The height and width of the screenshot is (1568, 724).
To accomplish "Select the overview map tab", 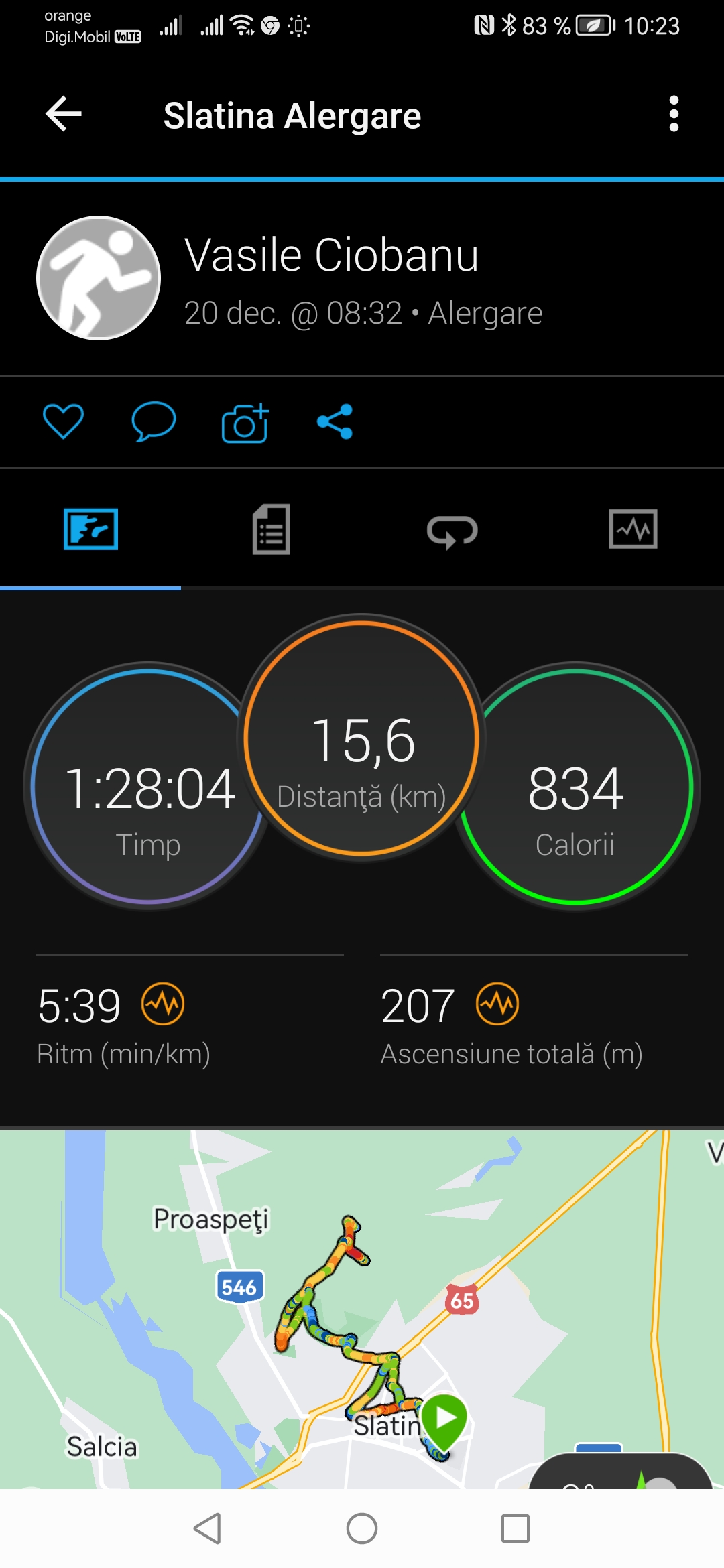I will [90, 529].
